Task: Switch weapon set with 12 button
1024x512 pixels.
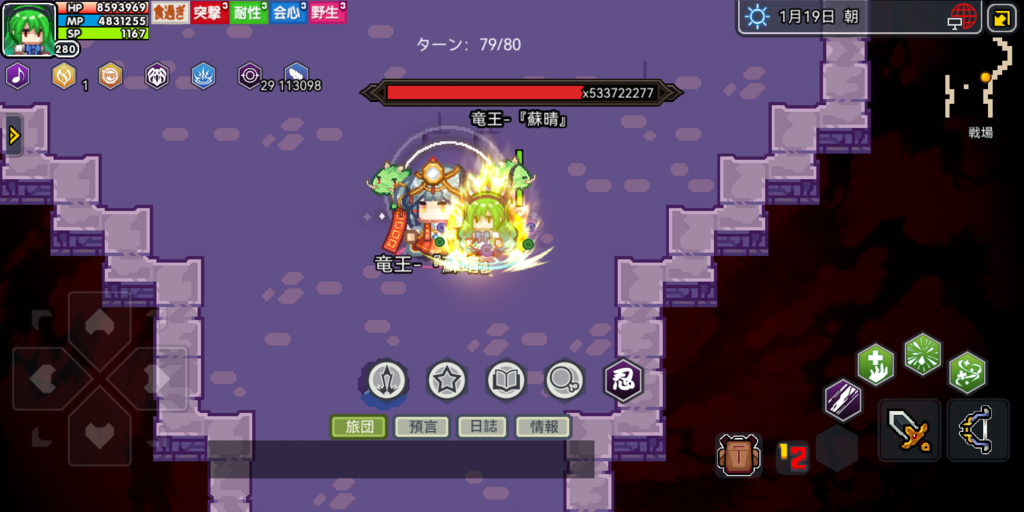Action: [792, 456]
